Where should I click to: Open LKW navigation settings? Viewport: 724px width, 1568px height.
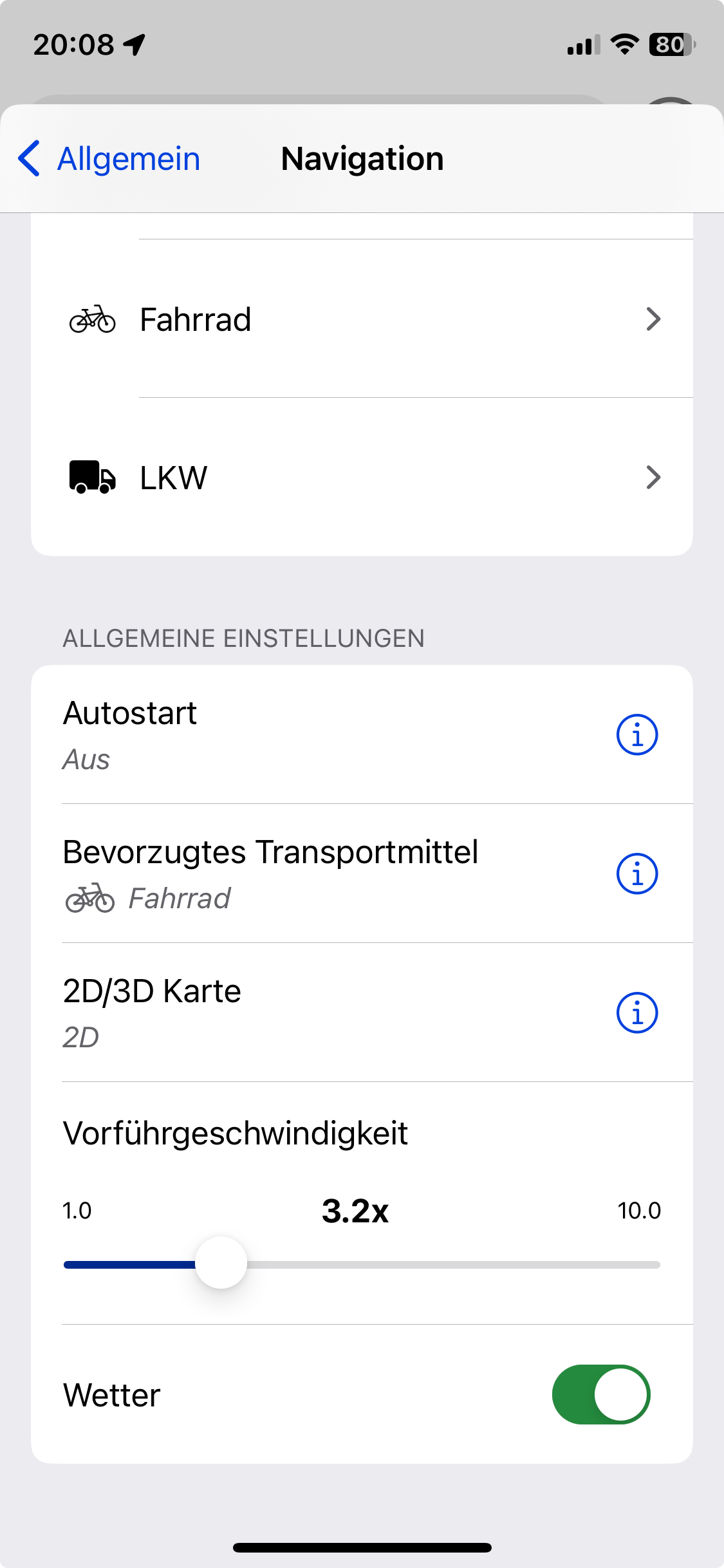362,478
